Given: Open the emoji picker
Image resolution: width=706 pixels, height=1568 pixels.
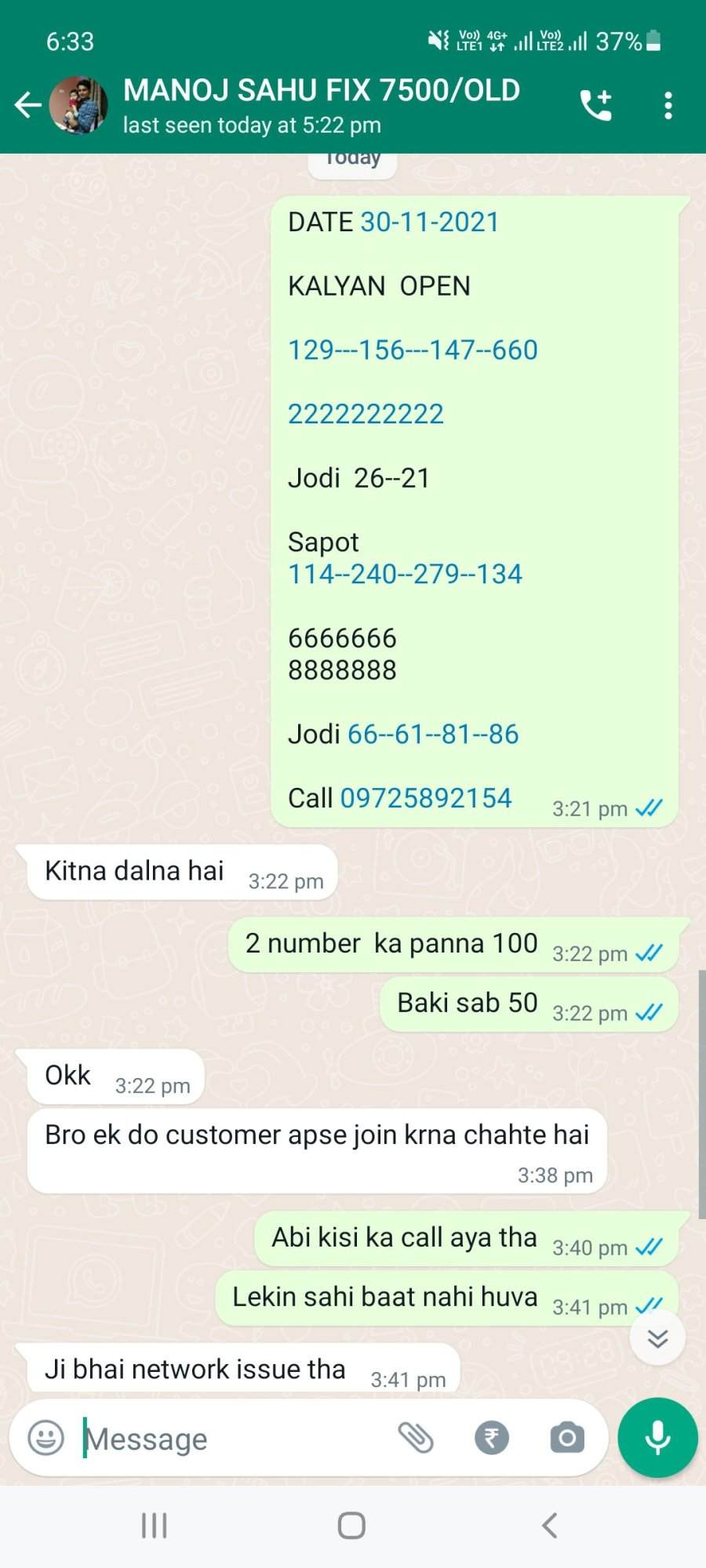Looking at the screenshot, I should (46, 1438).
